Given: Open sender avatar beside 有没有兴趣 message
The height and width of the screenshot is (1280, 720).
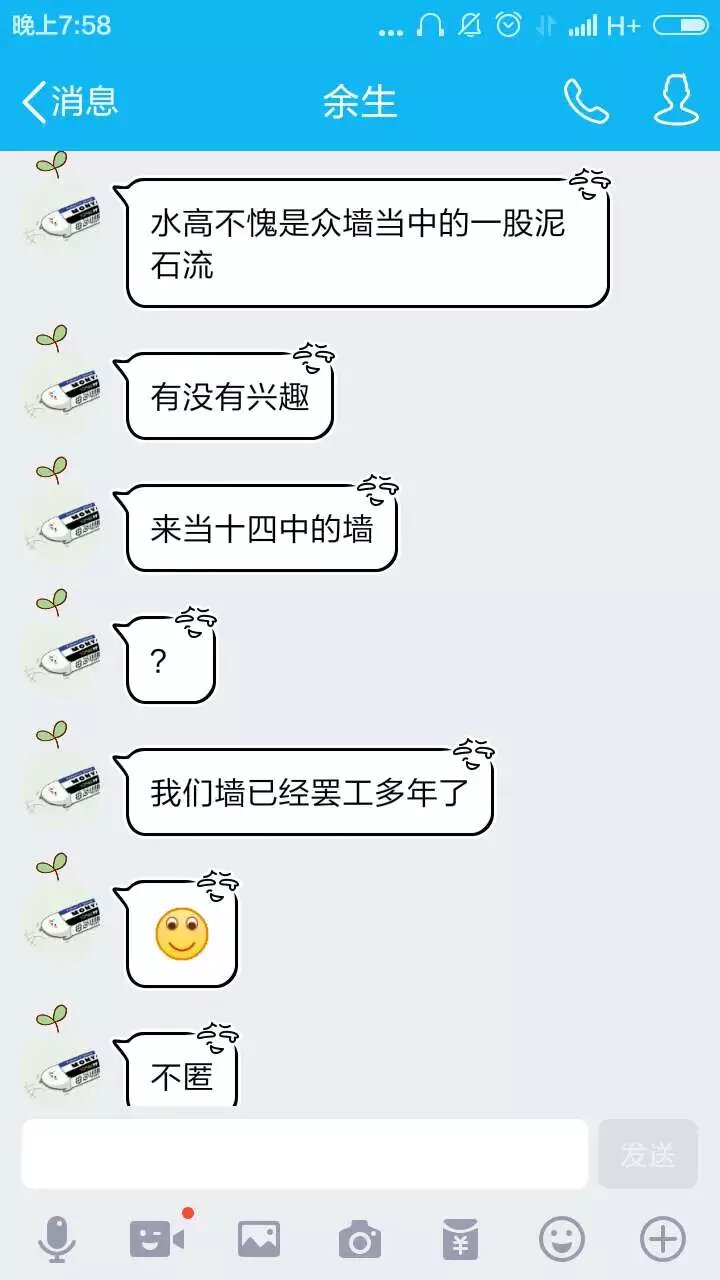Looking at the screenshot, I should 64,387.
